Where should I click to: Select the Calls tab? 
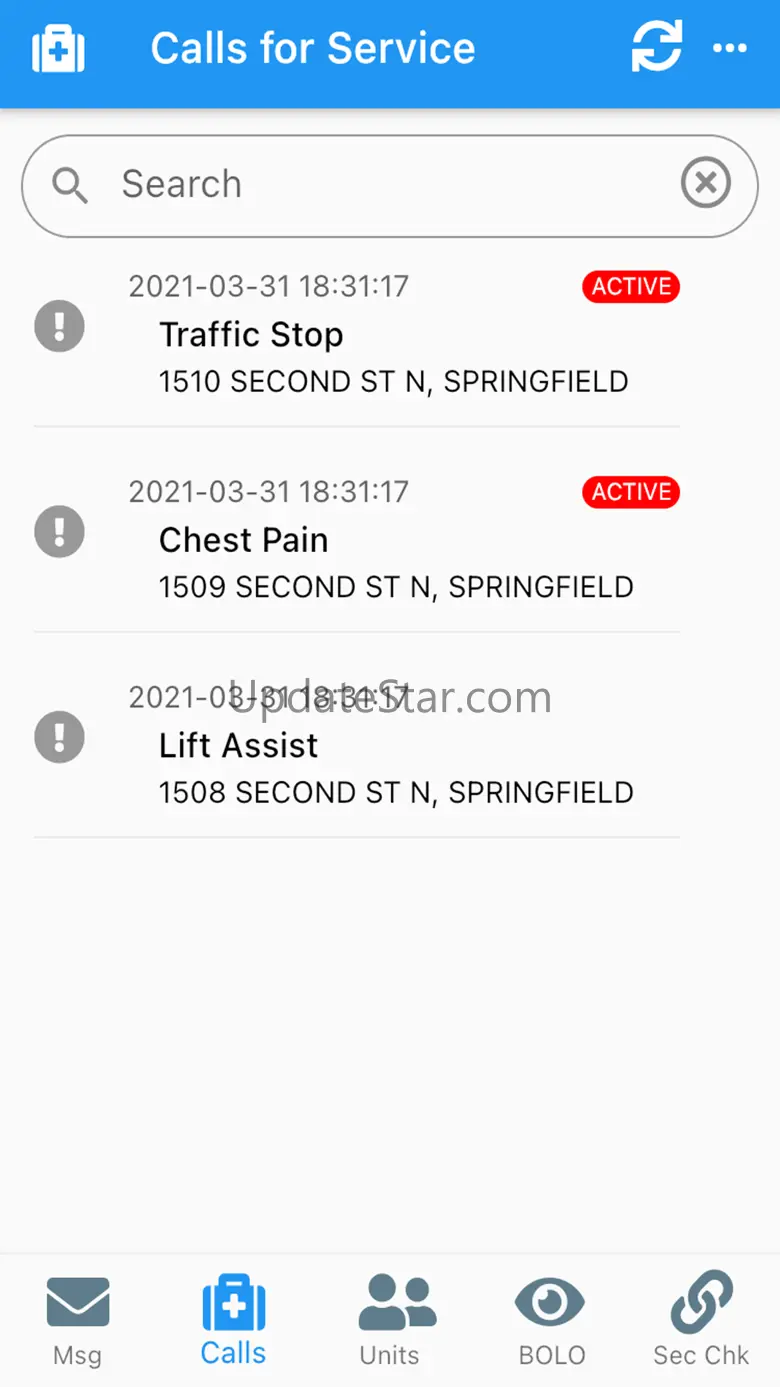(x=233, y=1320)
